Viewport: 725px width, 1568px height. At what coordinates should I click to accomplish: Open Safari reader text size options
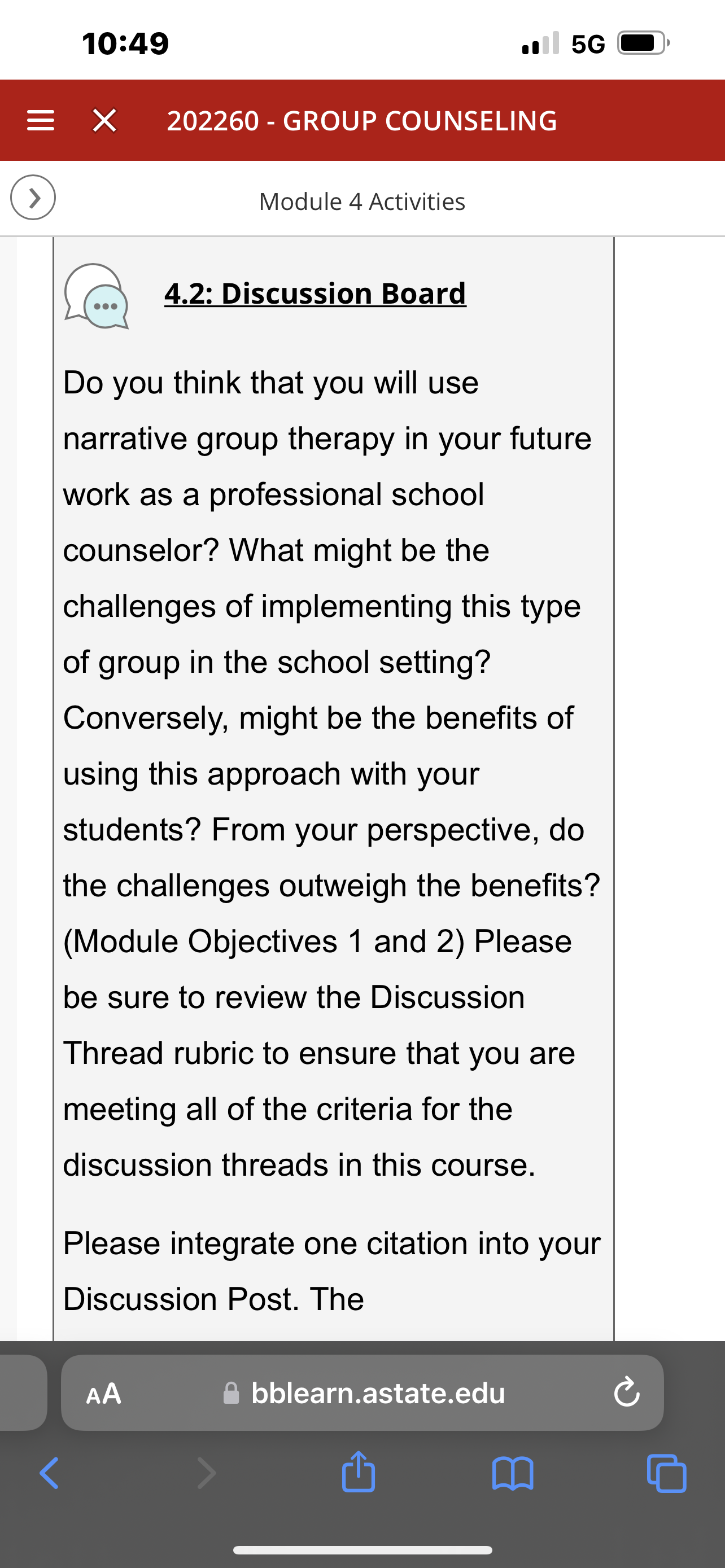click(x=104, y=1393)
